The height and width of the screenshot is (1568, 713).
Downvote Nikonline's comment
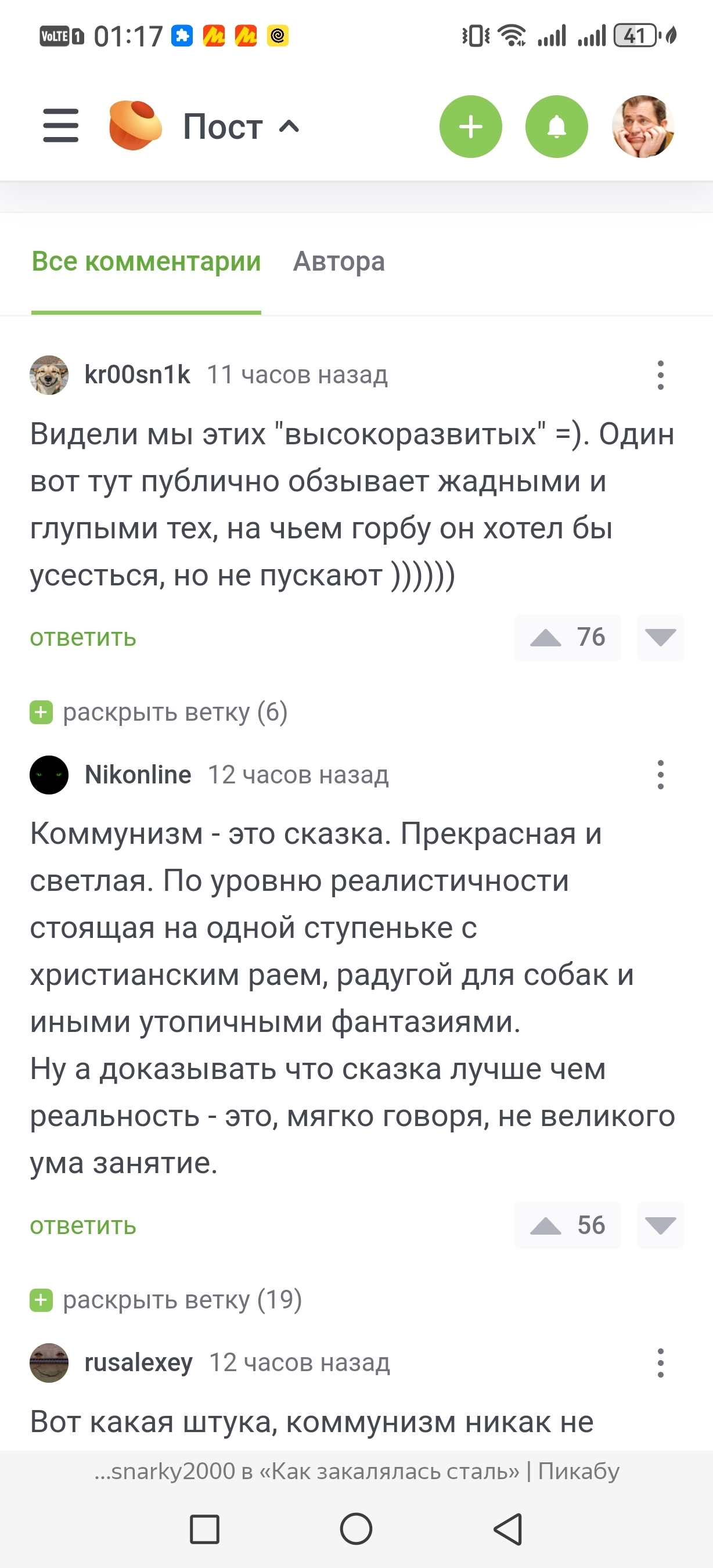[x=660, y=1226]
